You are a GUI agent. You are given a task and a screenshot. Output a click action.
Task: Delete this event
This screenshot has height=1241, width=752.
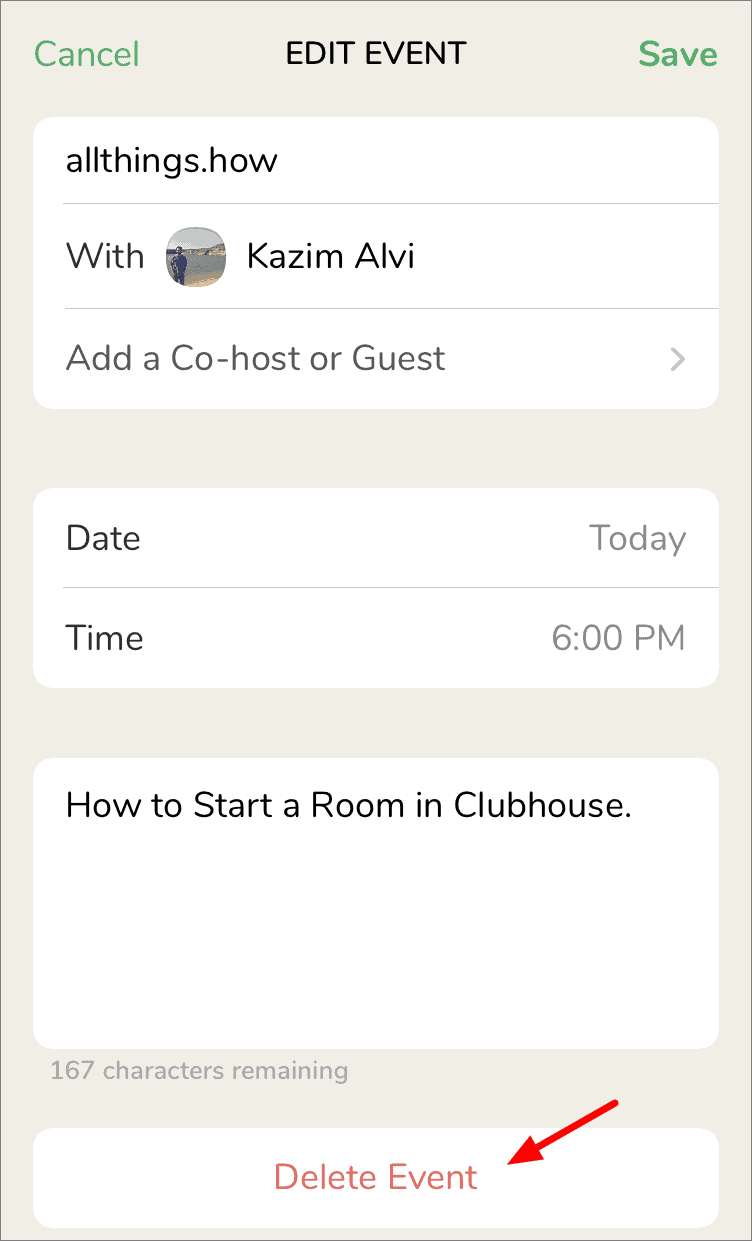376,1177
